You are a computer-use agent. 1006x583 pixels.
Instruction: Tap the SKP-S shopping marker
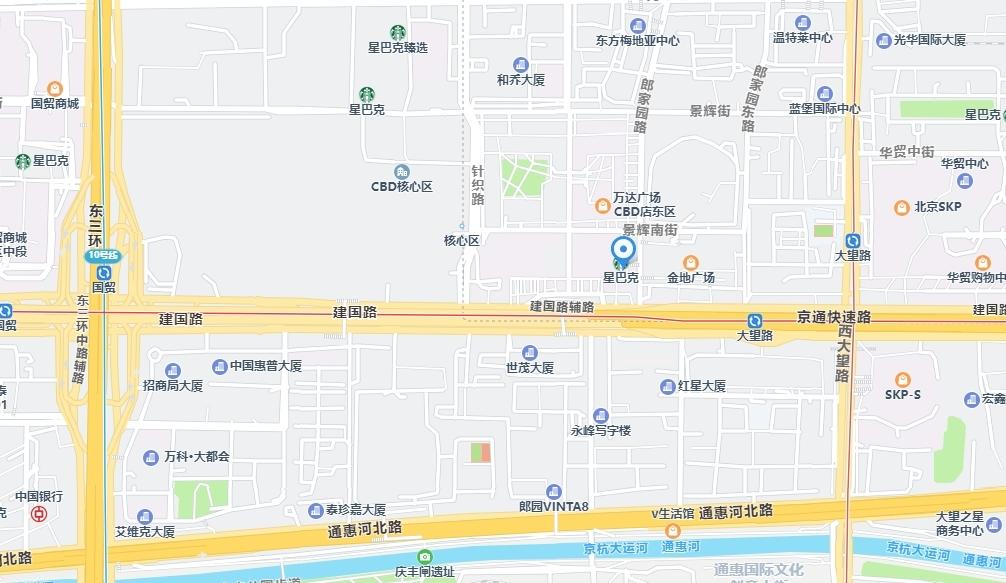(902, 379)
